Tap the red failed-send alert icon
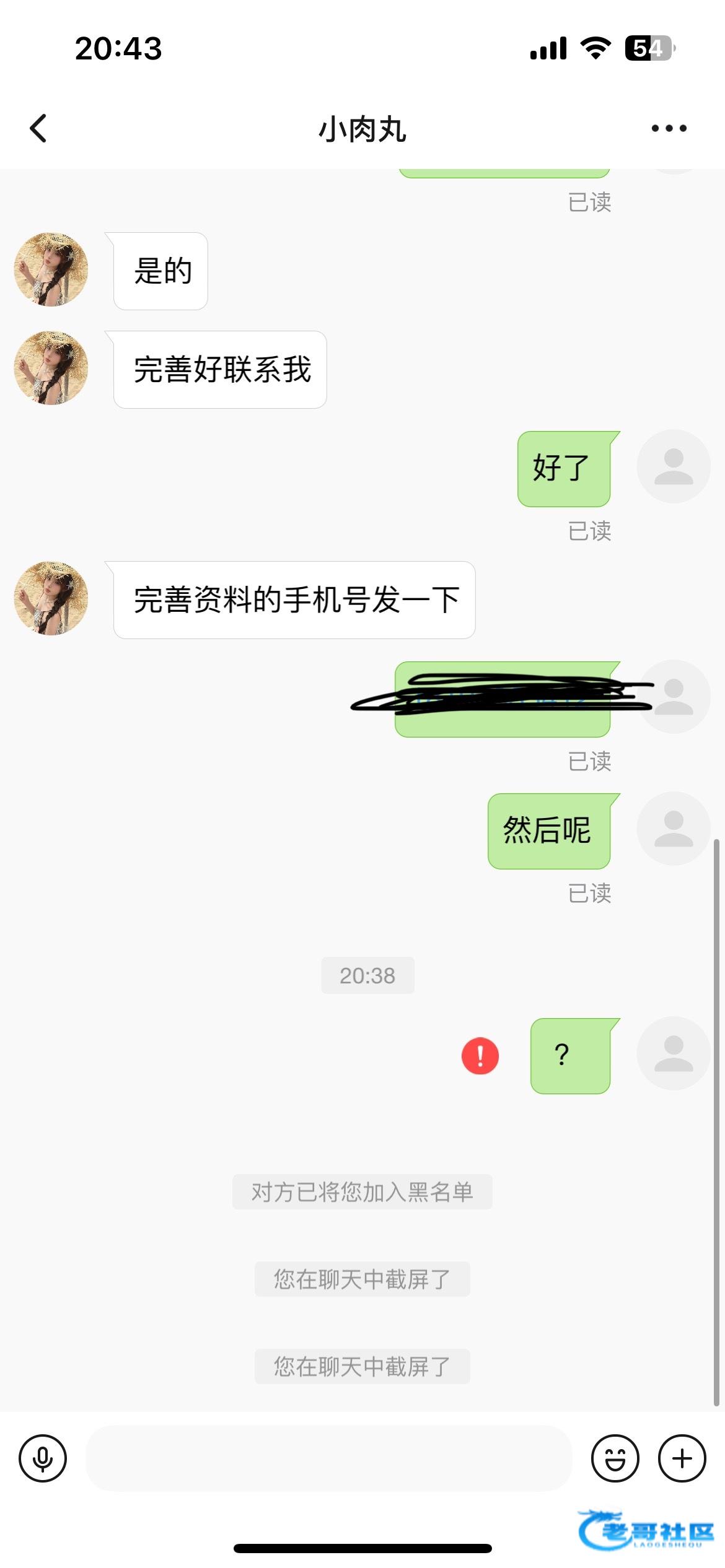 pos(480,1055)
